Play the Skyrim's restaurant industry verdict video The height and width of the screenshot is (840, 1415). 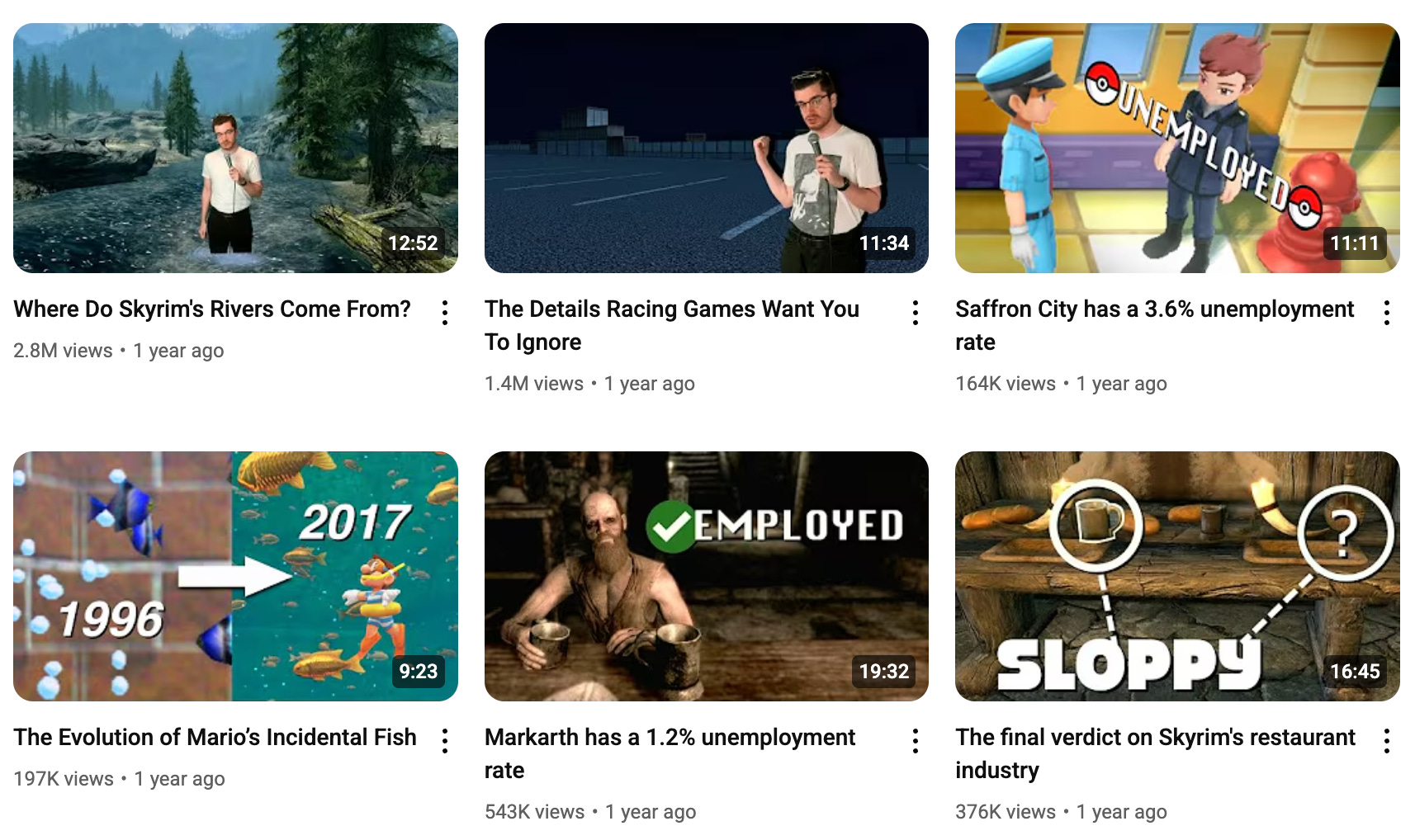(x=1176, y=576)
